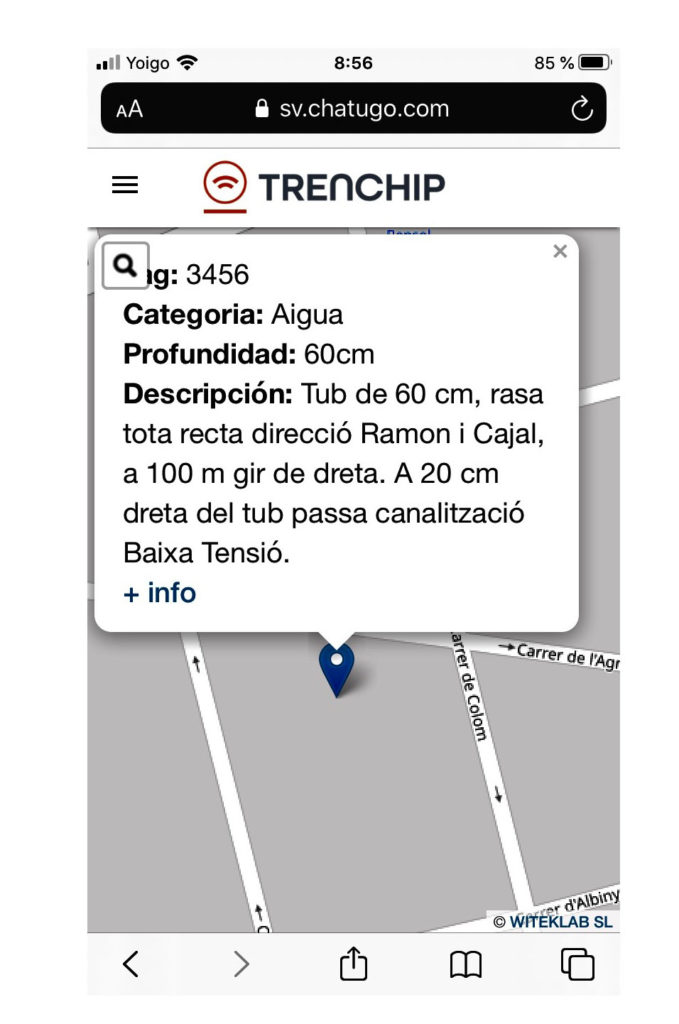Tap the sv.chatugo.com address bar

pyautogui.click(x=353, y=109)
